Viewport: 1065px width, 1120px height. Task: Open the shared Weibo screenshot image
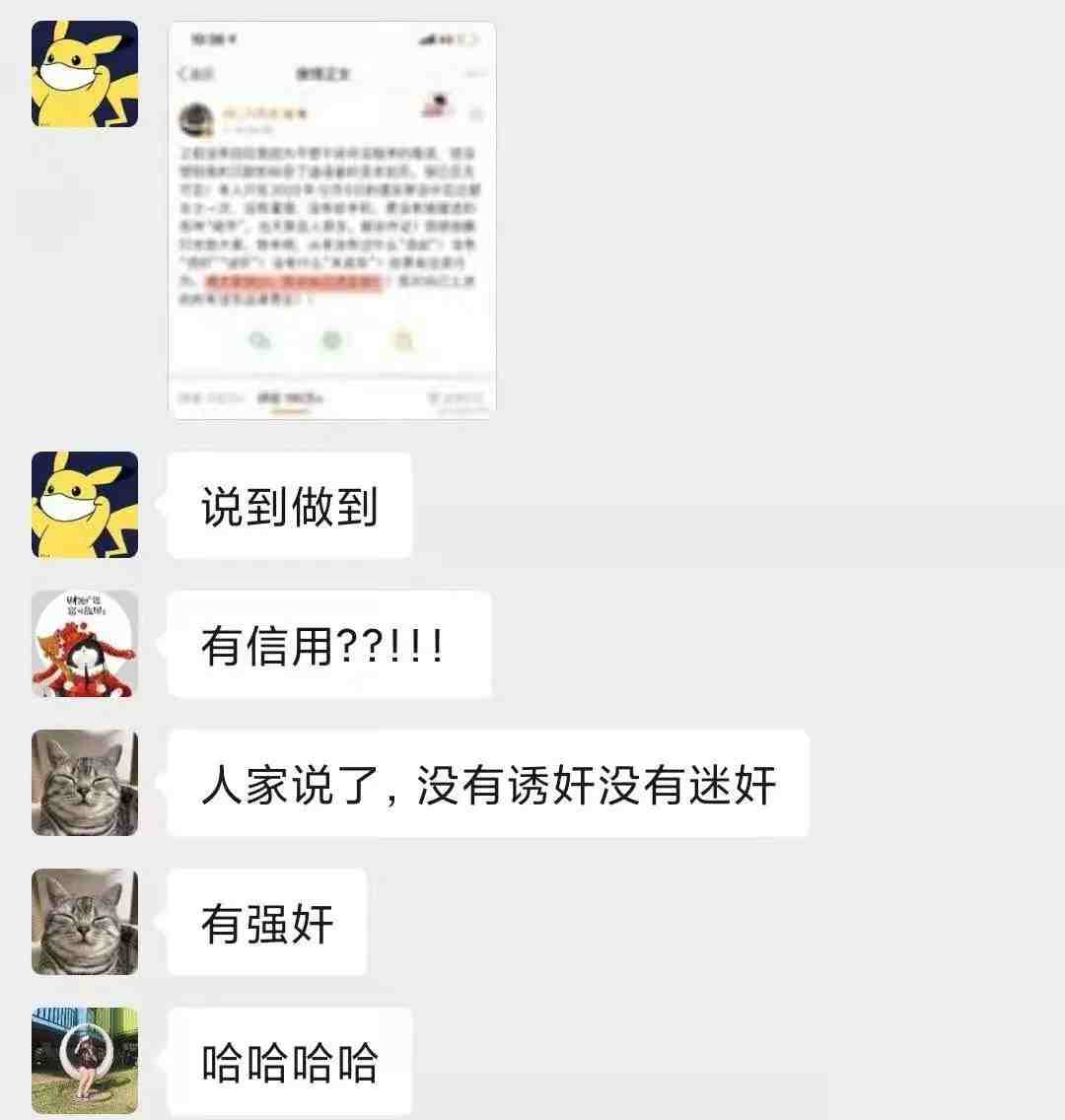[x=331, y=220]
